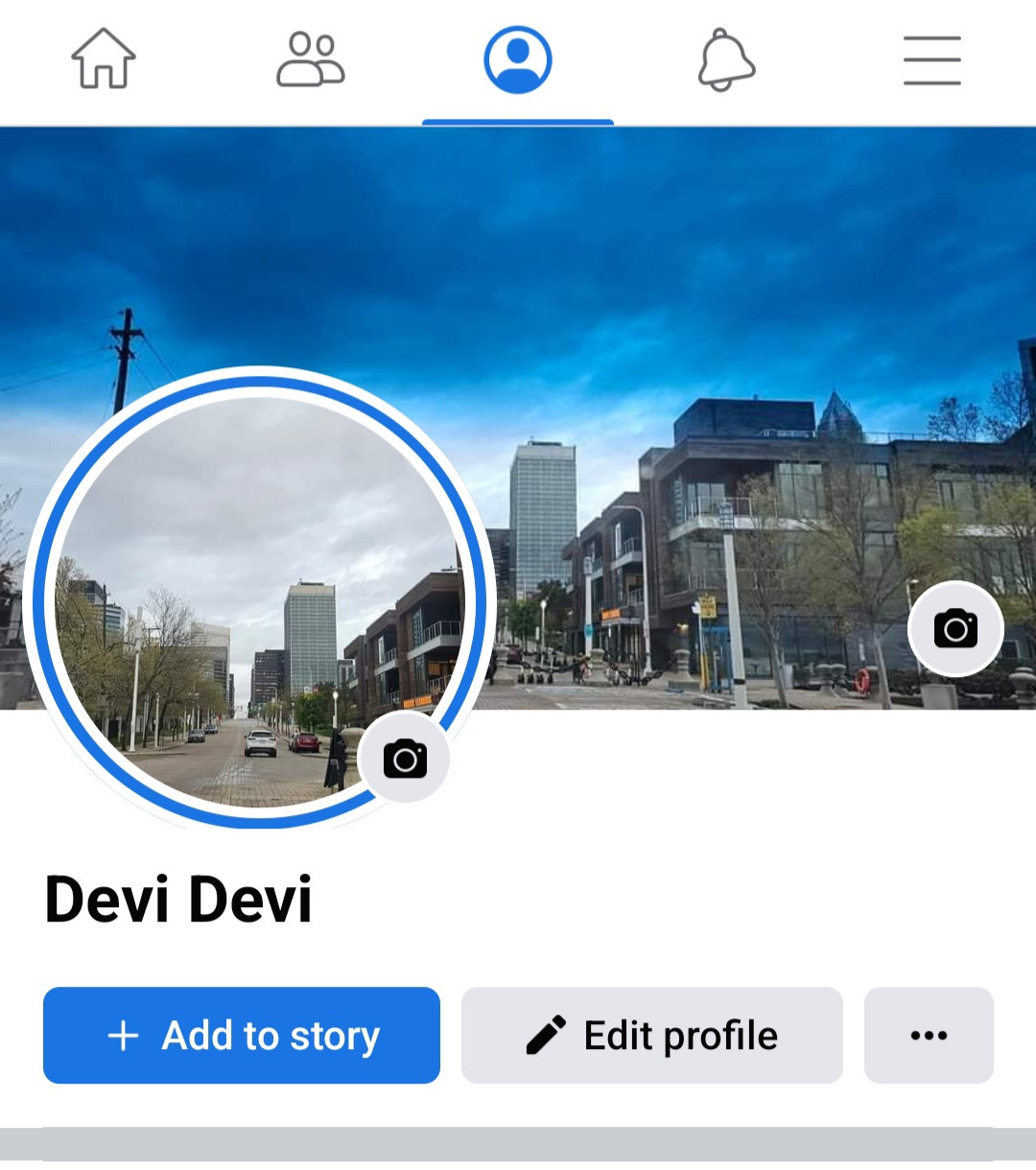Show more profile options (three dots)
The height and width of the screenshot is (1170, 1036).
point(929,1036)
